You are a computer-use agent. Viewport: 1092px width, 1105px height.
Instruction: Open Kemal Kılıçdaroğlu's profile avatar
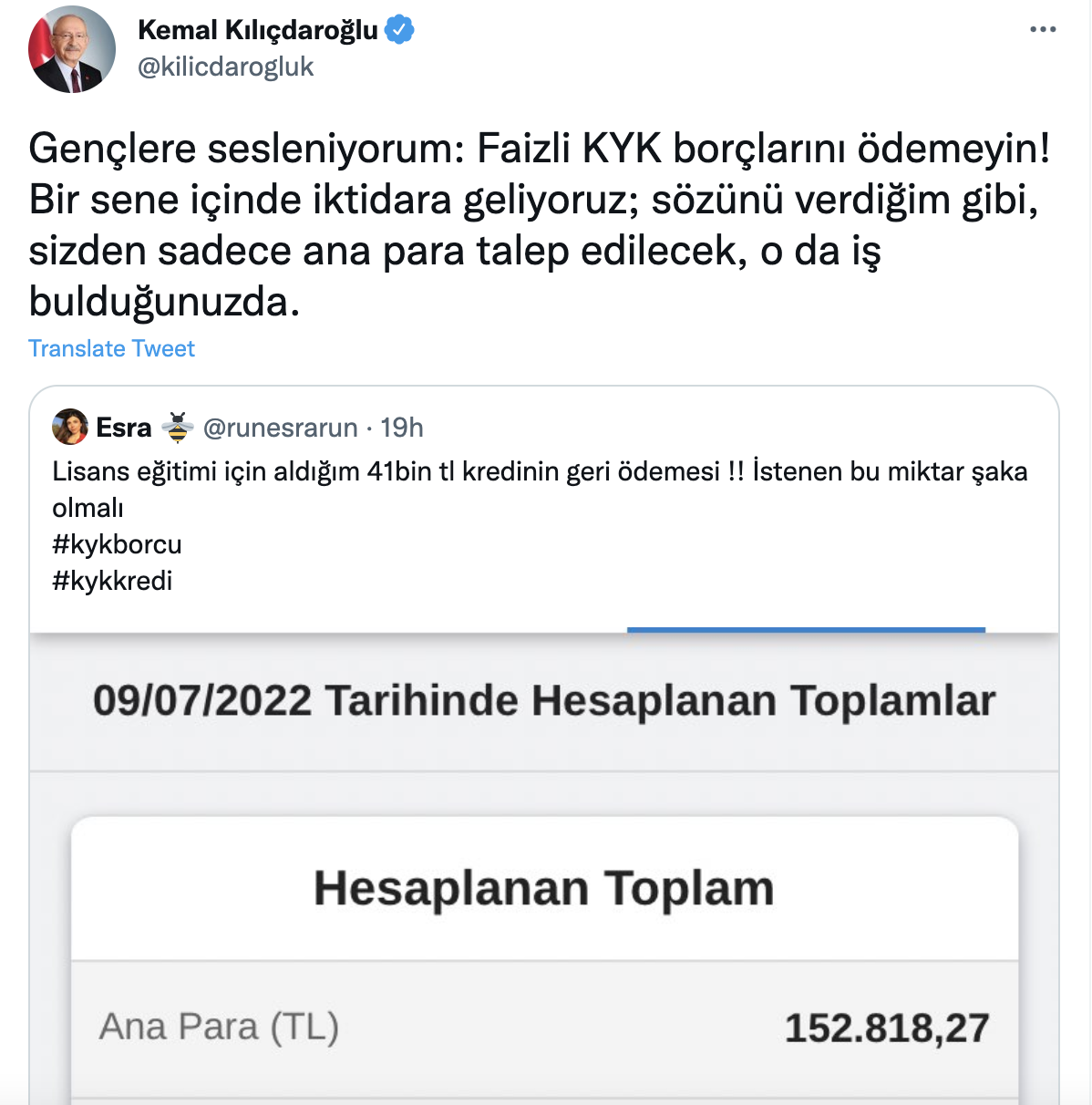point(69,47)
